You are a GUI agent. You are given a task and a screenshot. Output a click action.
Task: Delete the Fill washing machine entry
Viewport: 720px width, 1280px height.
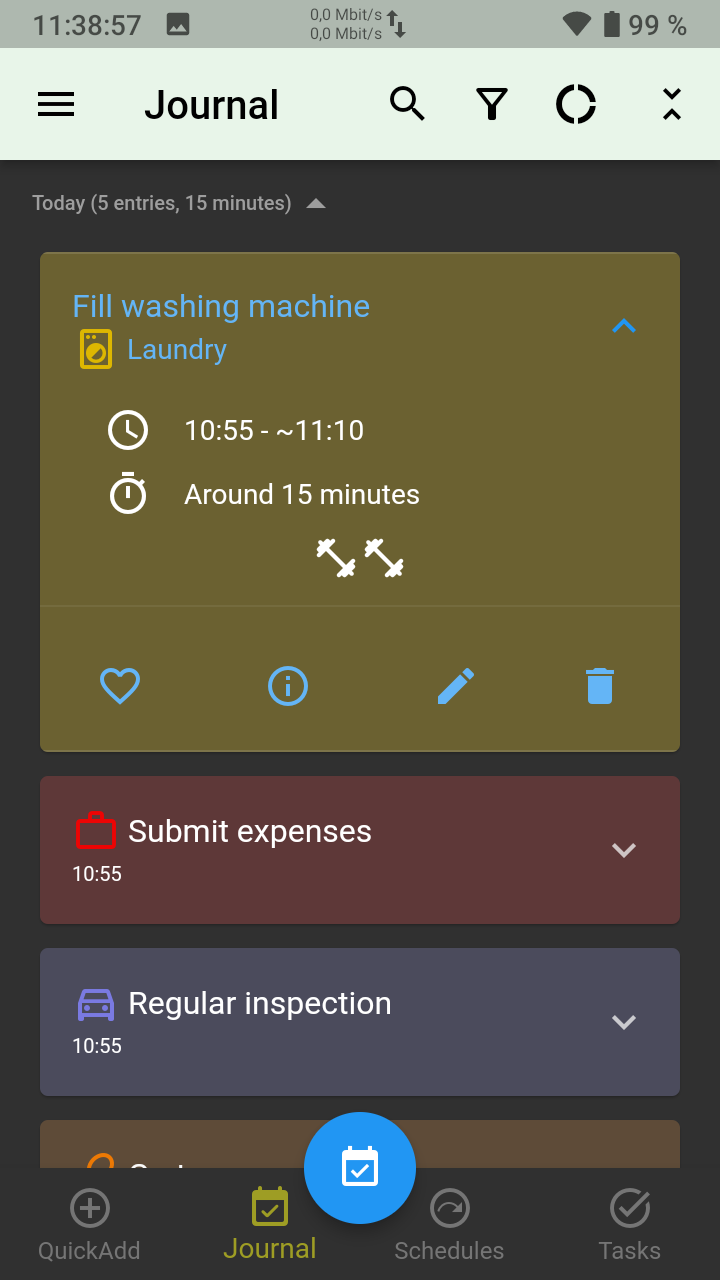tap(600, 686)
